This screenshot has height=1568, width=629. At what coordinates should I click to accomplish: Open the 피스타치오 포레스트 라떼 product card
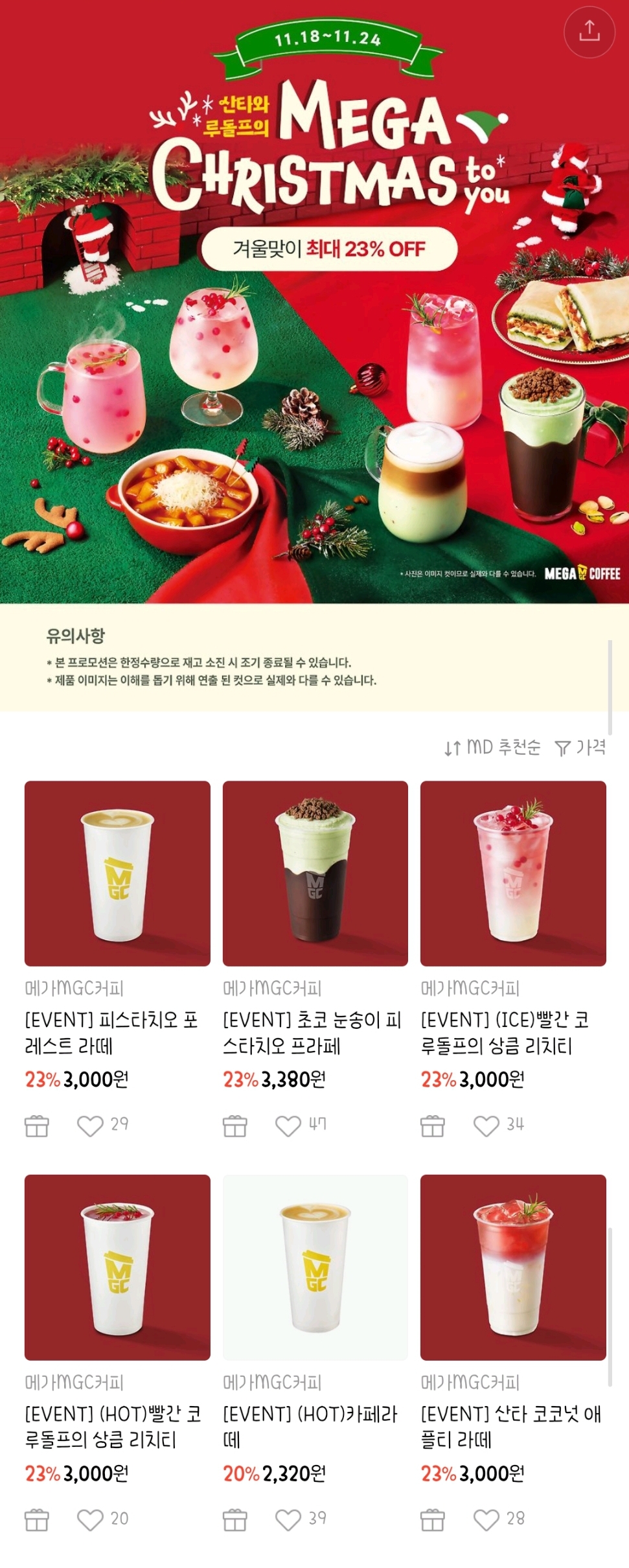pos(117,873)
